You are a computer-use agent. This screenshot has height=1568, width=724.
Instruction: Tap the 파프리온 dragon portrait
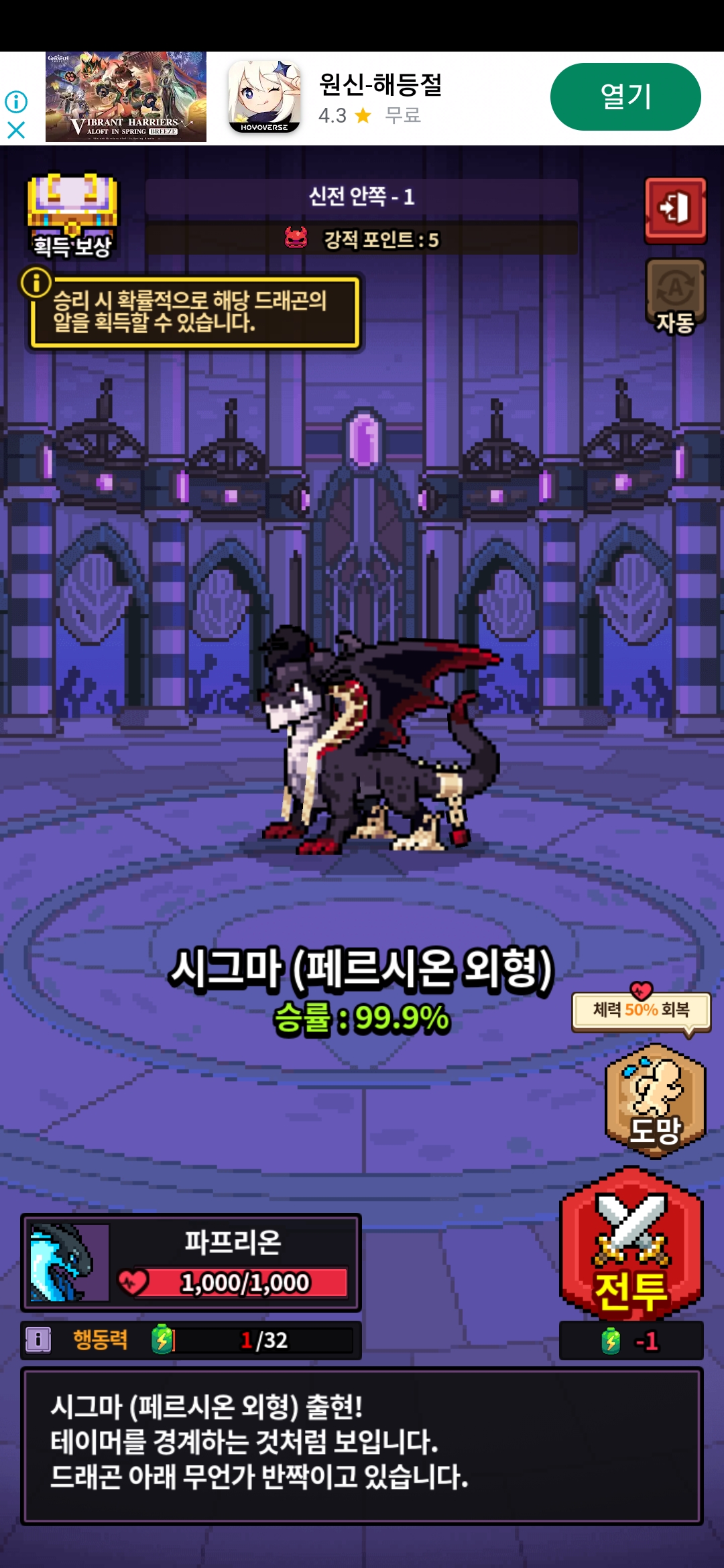click(x=69, y=1262)
